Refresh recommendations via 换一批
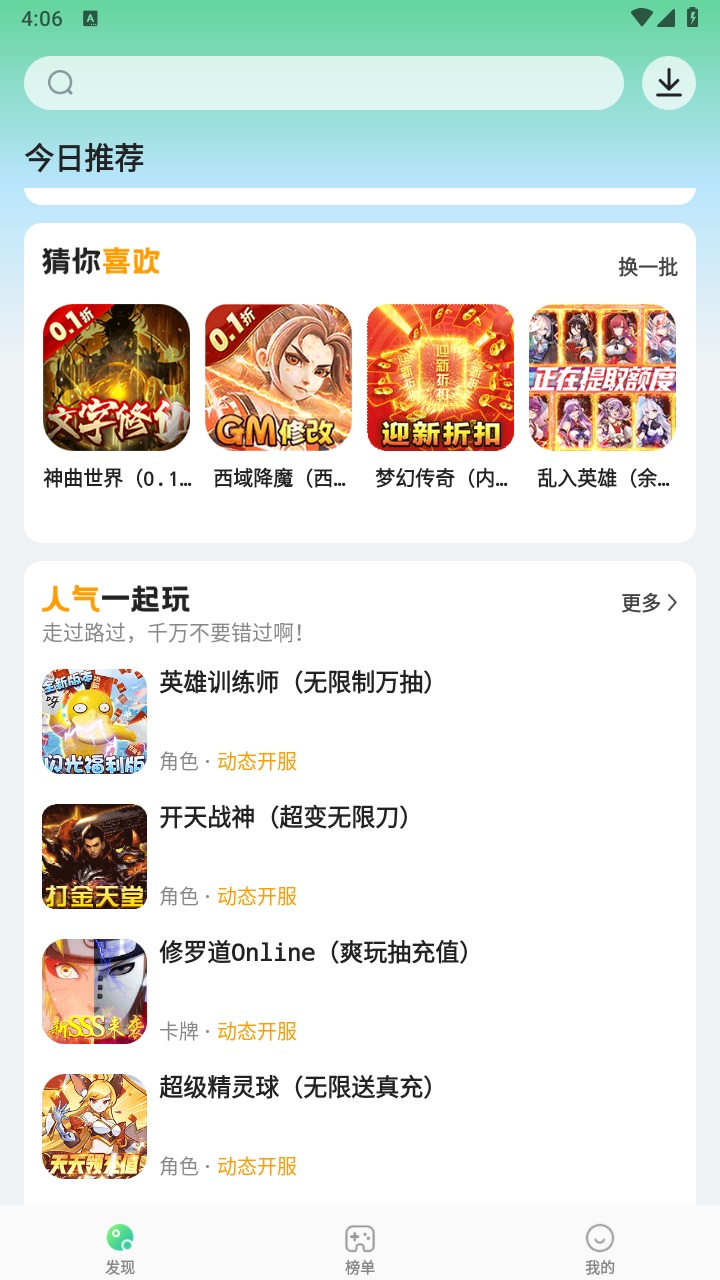The height and width of the screenshot is (1280, 720). (x=648, y=267)
